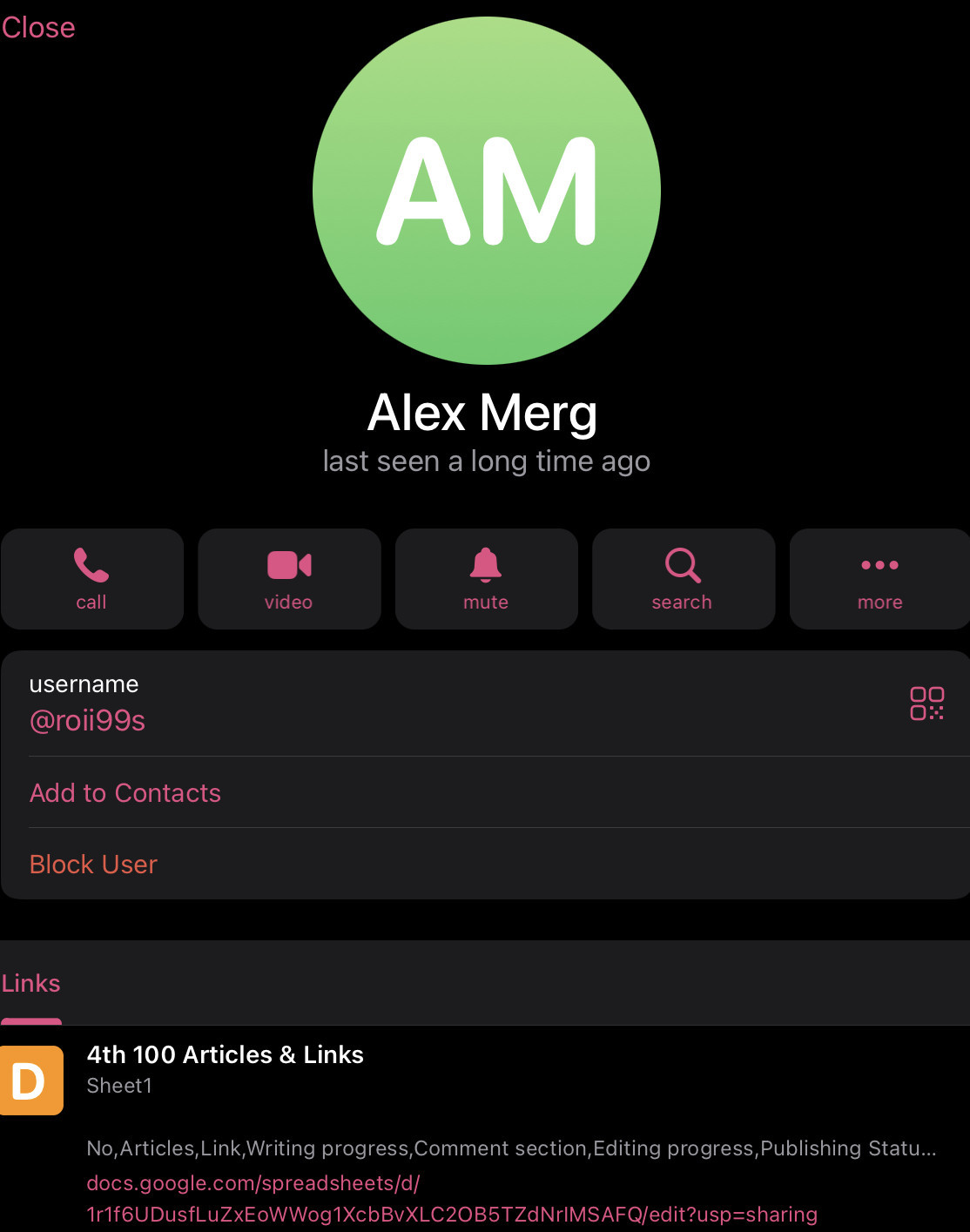Select the Links tab
Screen dimensions: 970x1232
[x=31, y=984]
